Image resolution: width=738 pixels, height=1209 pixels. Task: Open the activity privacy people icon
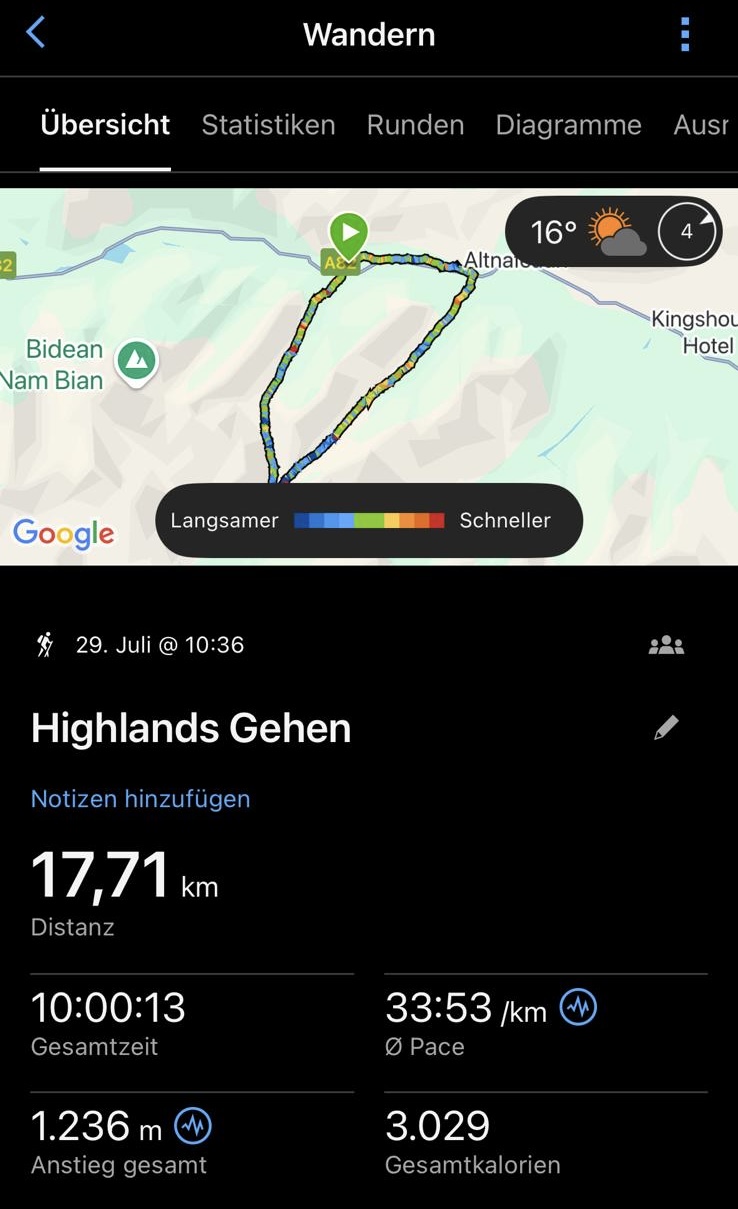pos(666,645)
